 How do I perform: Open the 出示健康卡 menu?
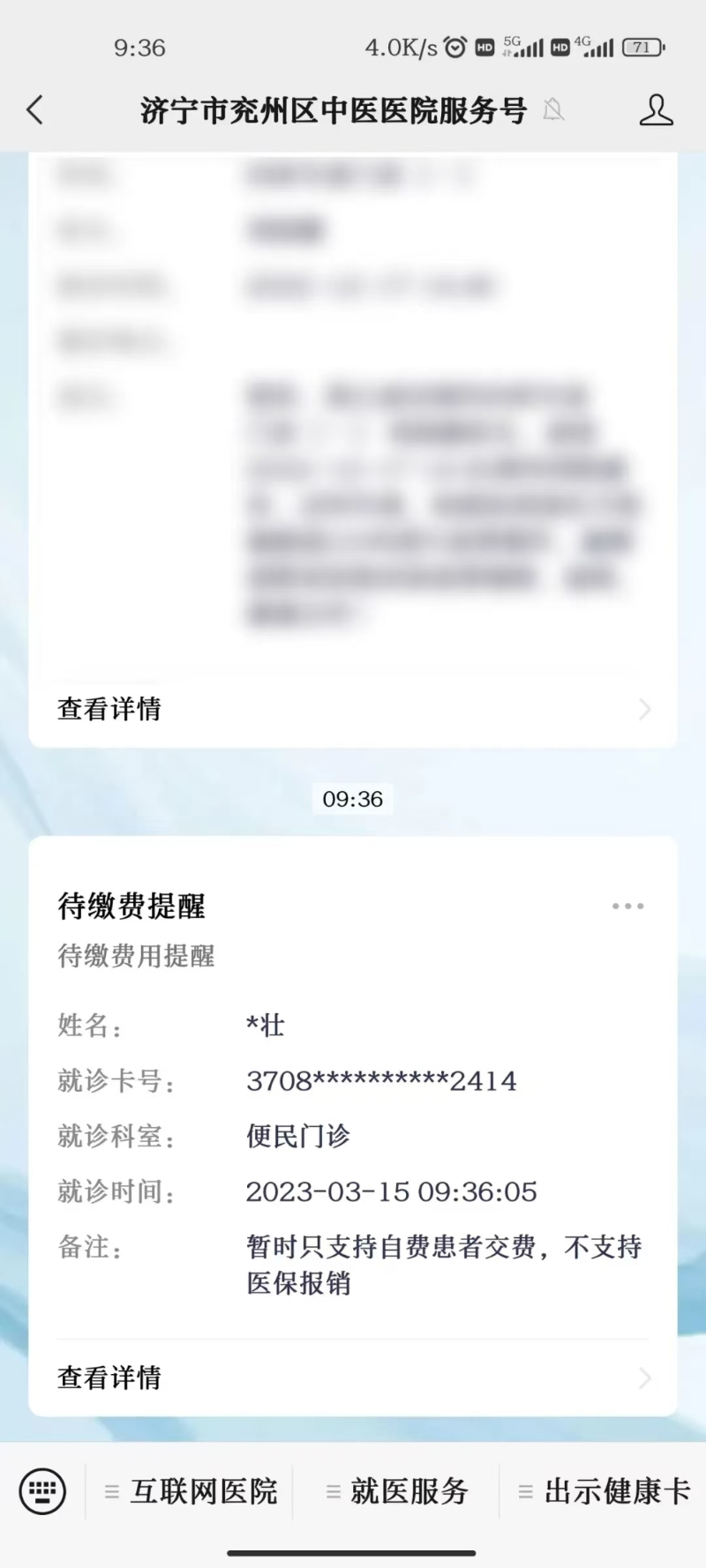tap(604, 1491)
